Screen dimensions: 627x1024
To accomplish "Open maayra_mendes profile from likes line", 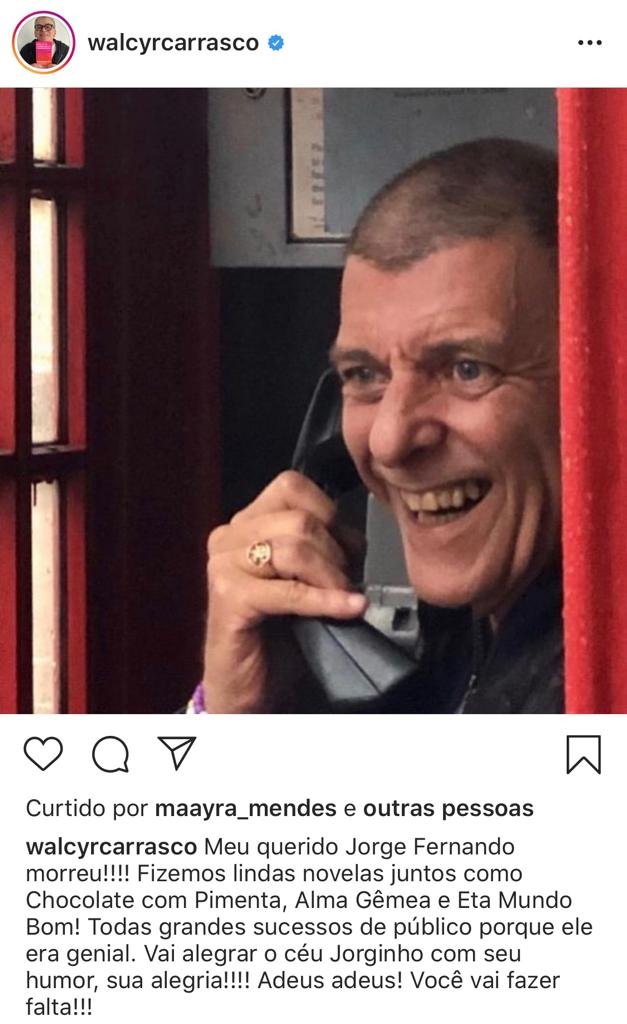I will tap(245, 808).
